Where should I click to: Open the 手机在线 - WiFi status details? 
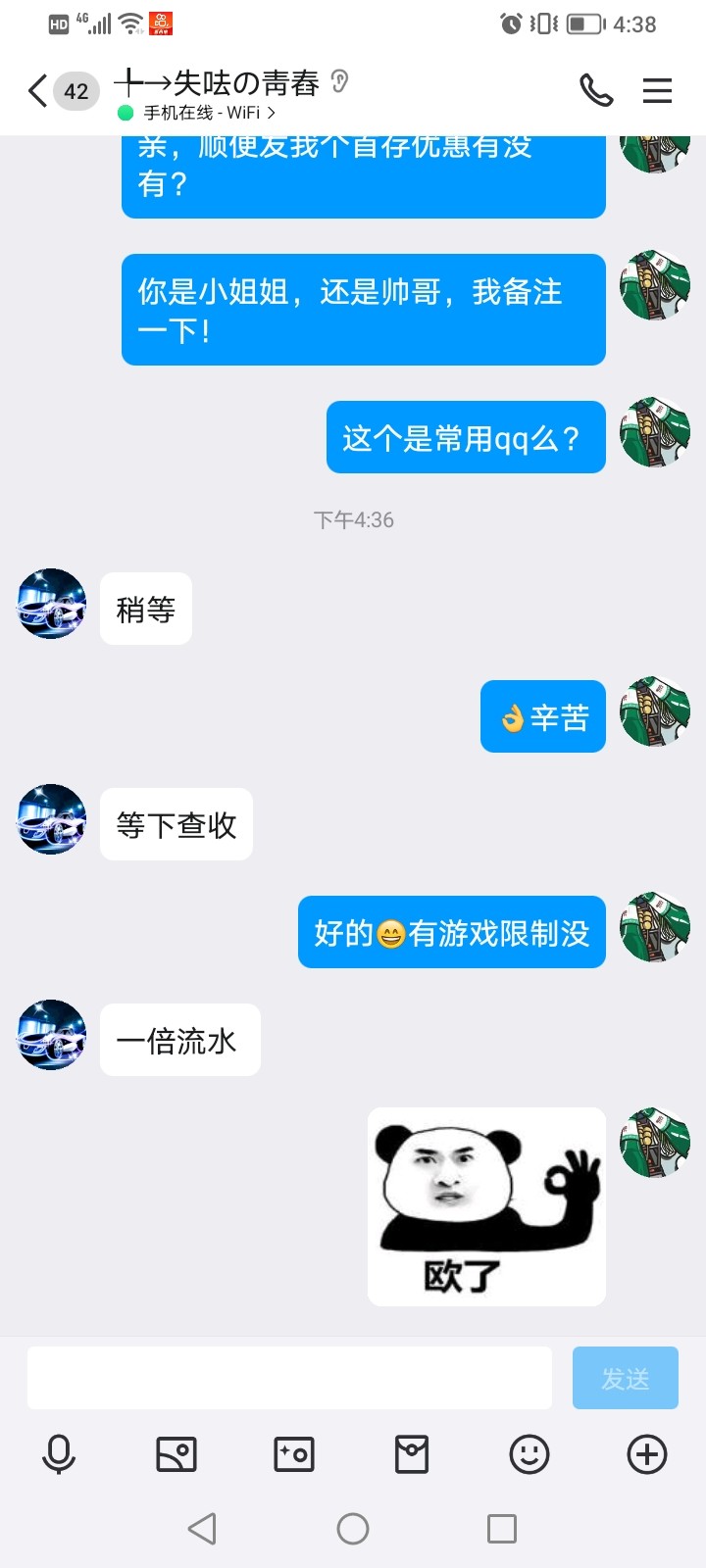pos(208,113)
